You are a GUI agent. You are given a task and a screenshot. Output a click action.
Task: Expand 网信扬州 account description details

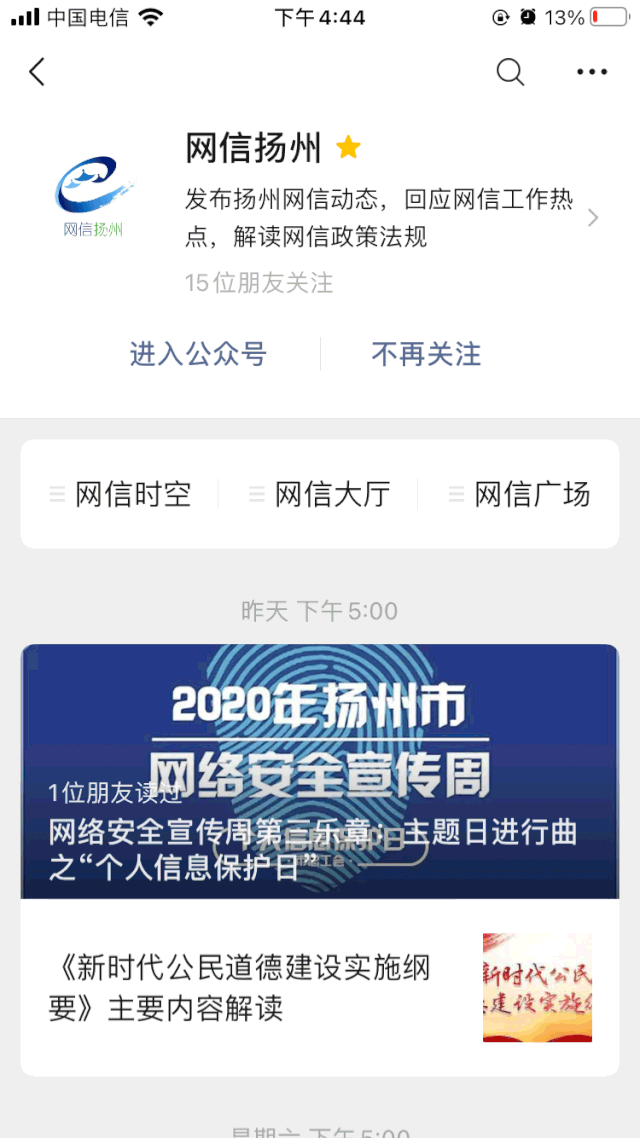[593, 218]
